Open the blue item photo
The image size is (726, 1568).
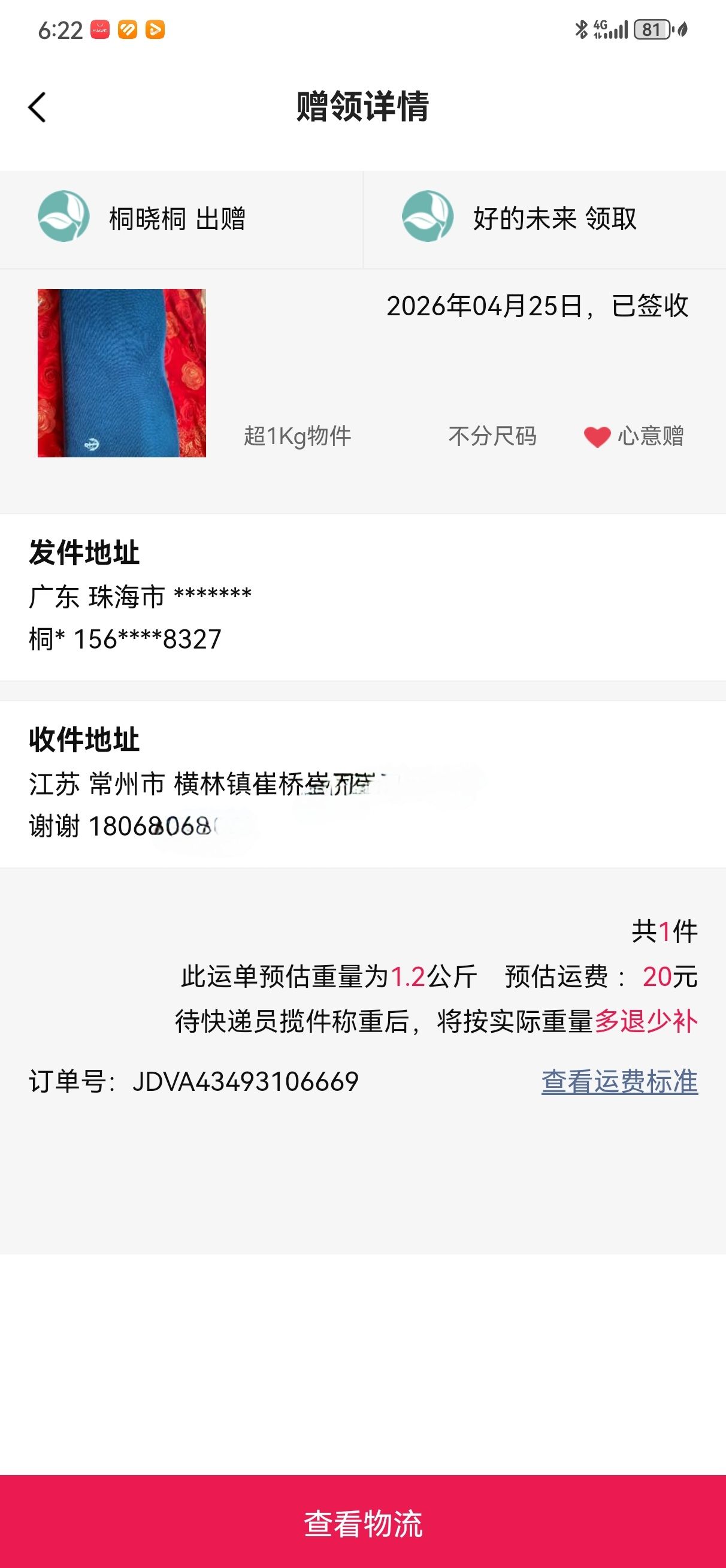(122, 373)
